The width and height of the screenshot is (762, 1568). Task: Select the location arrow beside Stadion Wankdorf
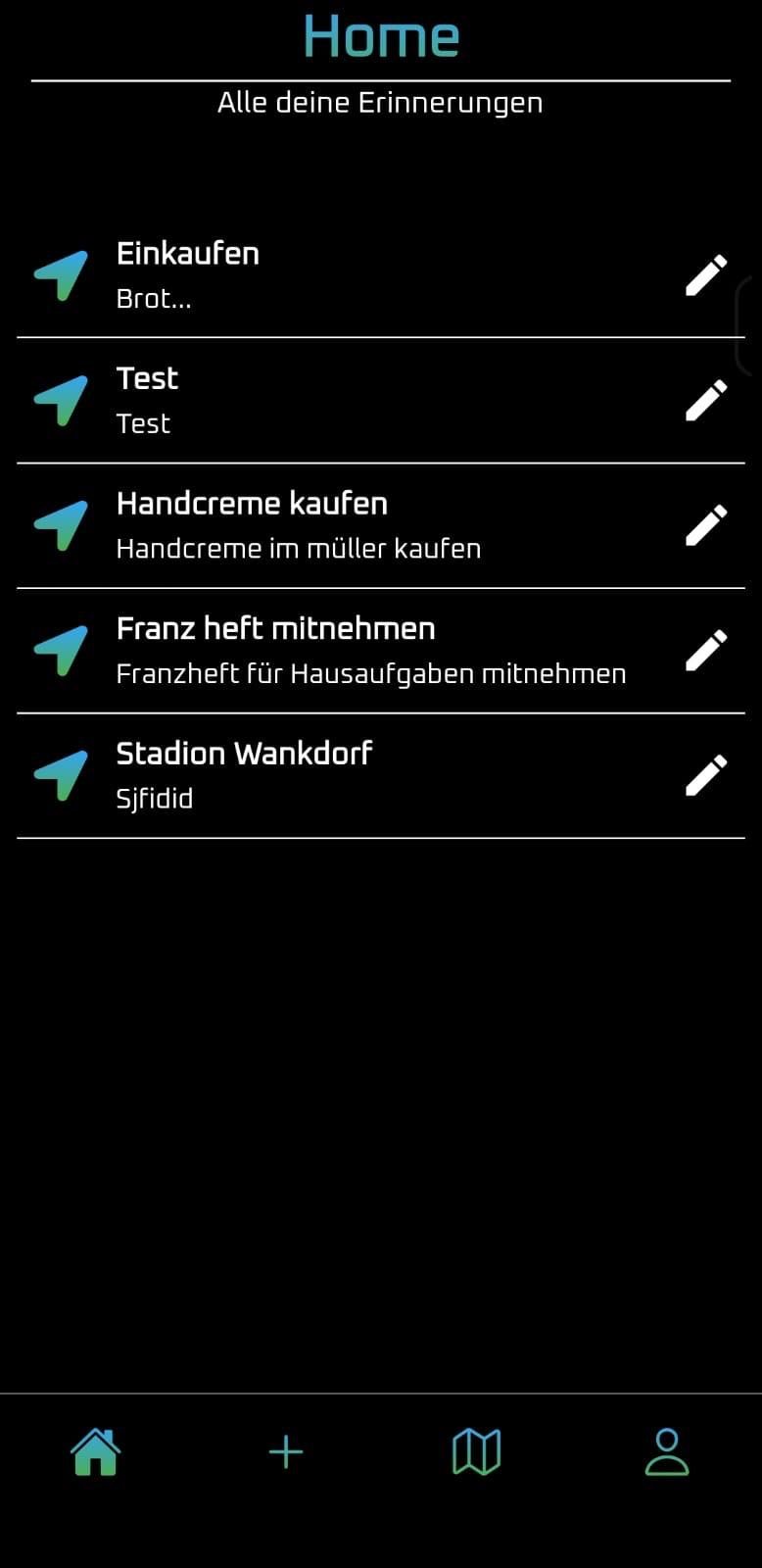[x=59, y=775]
